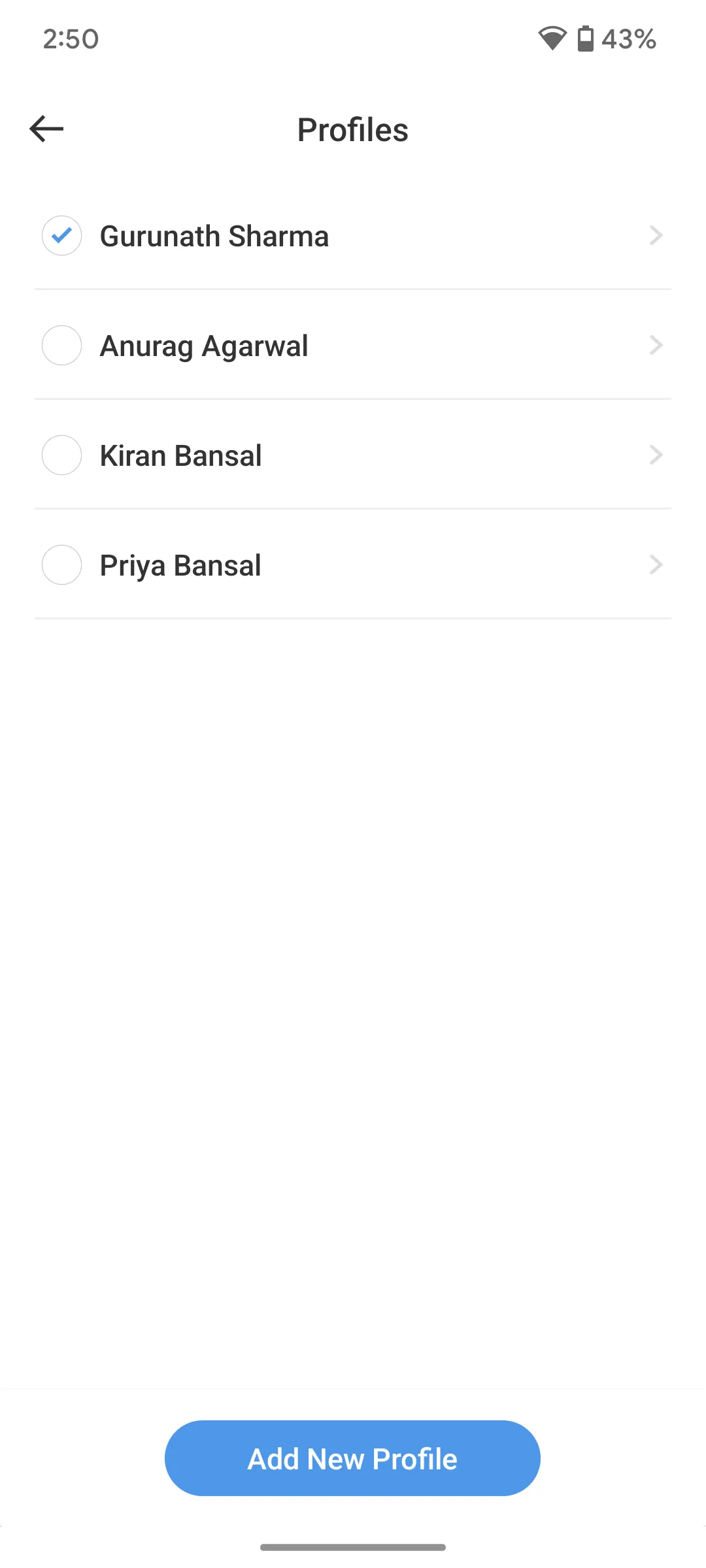The image size is (706, 1568).
Task: Click the Wi-Fi status icon
Action: tap(552, 39)
